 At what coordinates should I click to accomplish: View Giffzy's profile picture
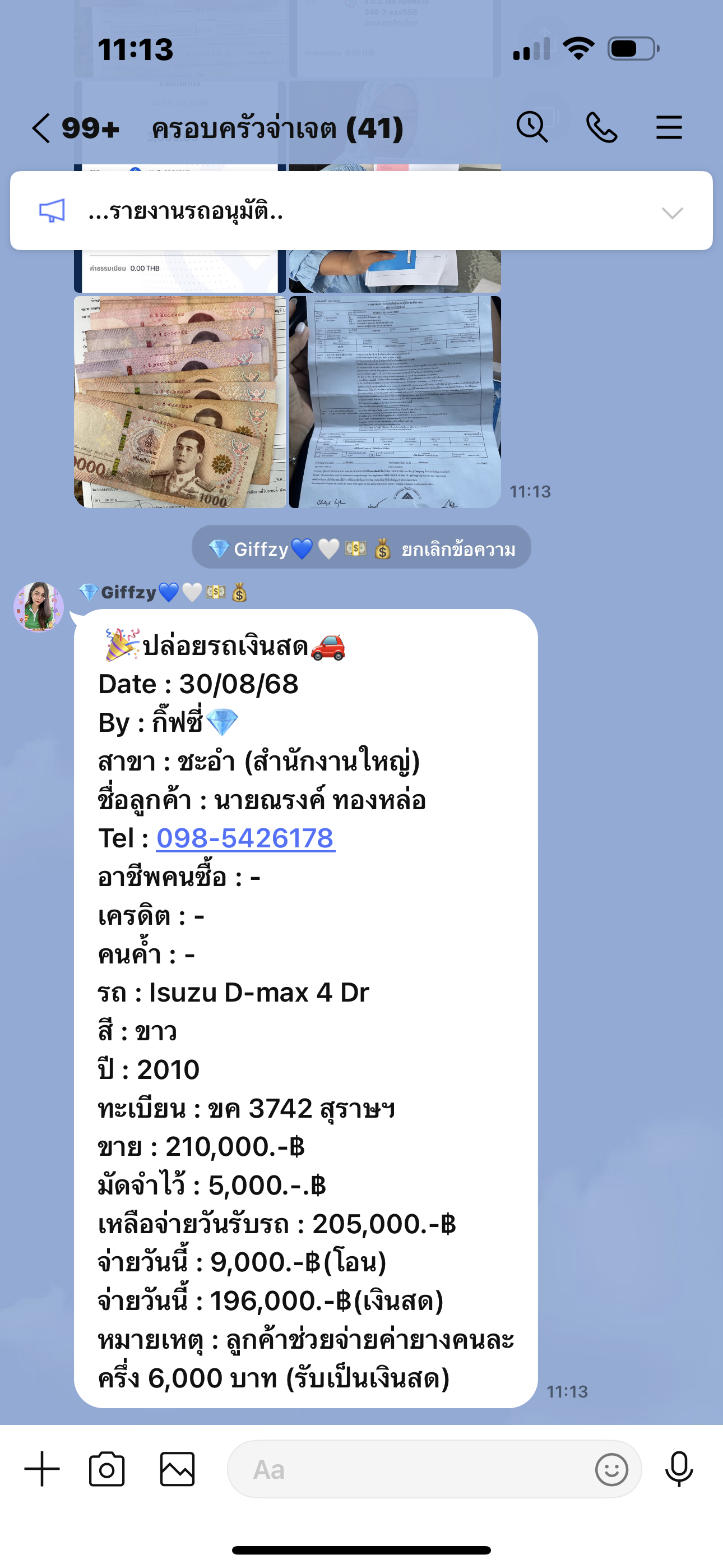tap(38, 606)
